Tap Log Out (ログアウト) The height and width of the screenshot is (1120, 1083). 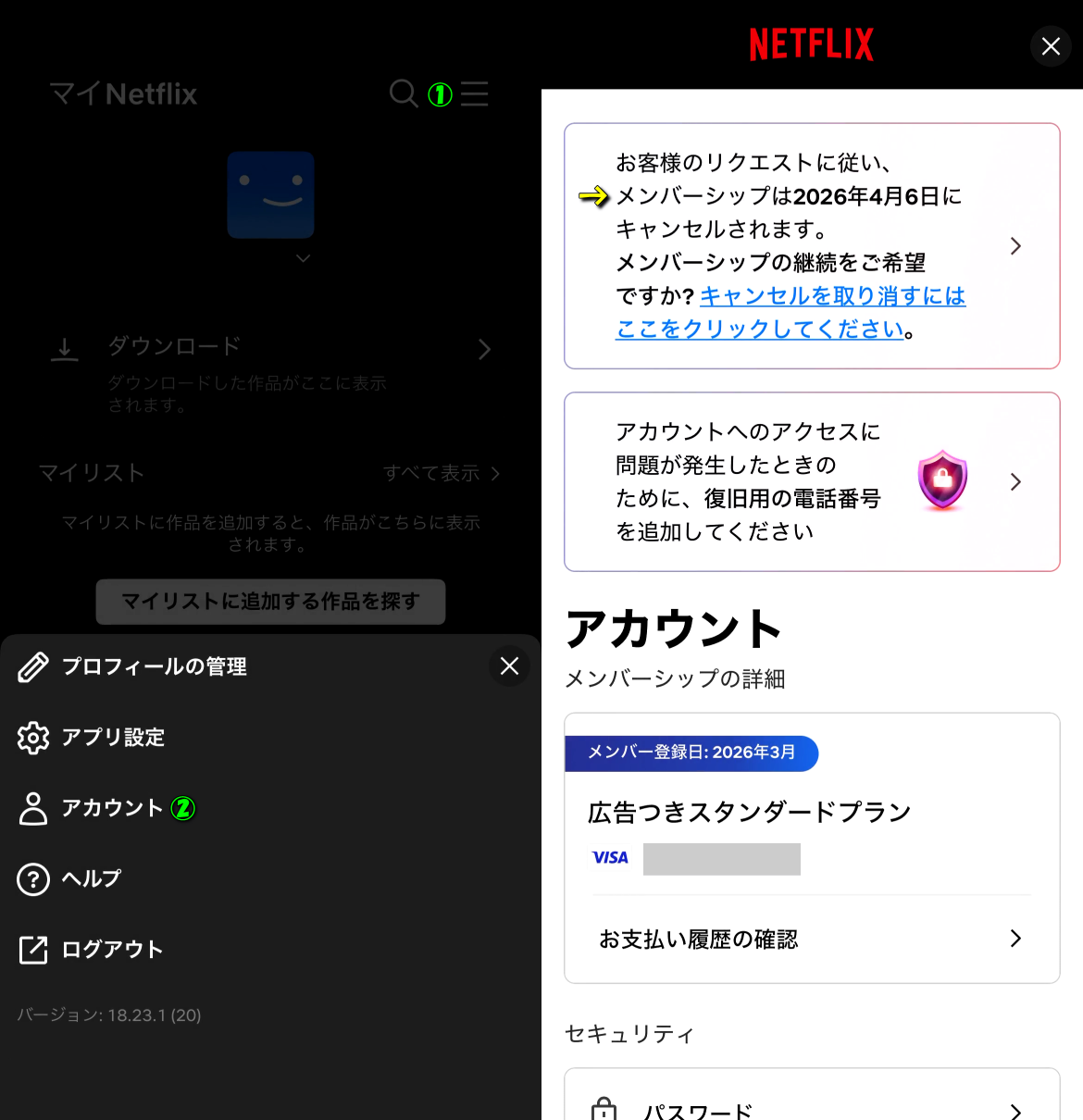112,950
